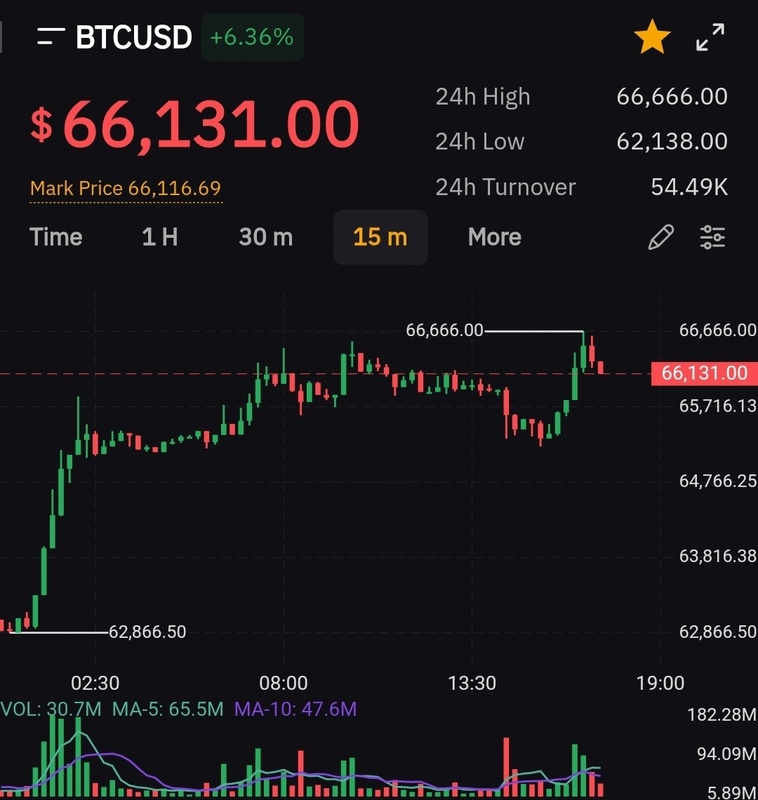758x800 pixels.
Task: Open chart indicator settings
Action: [713, 237]
